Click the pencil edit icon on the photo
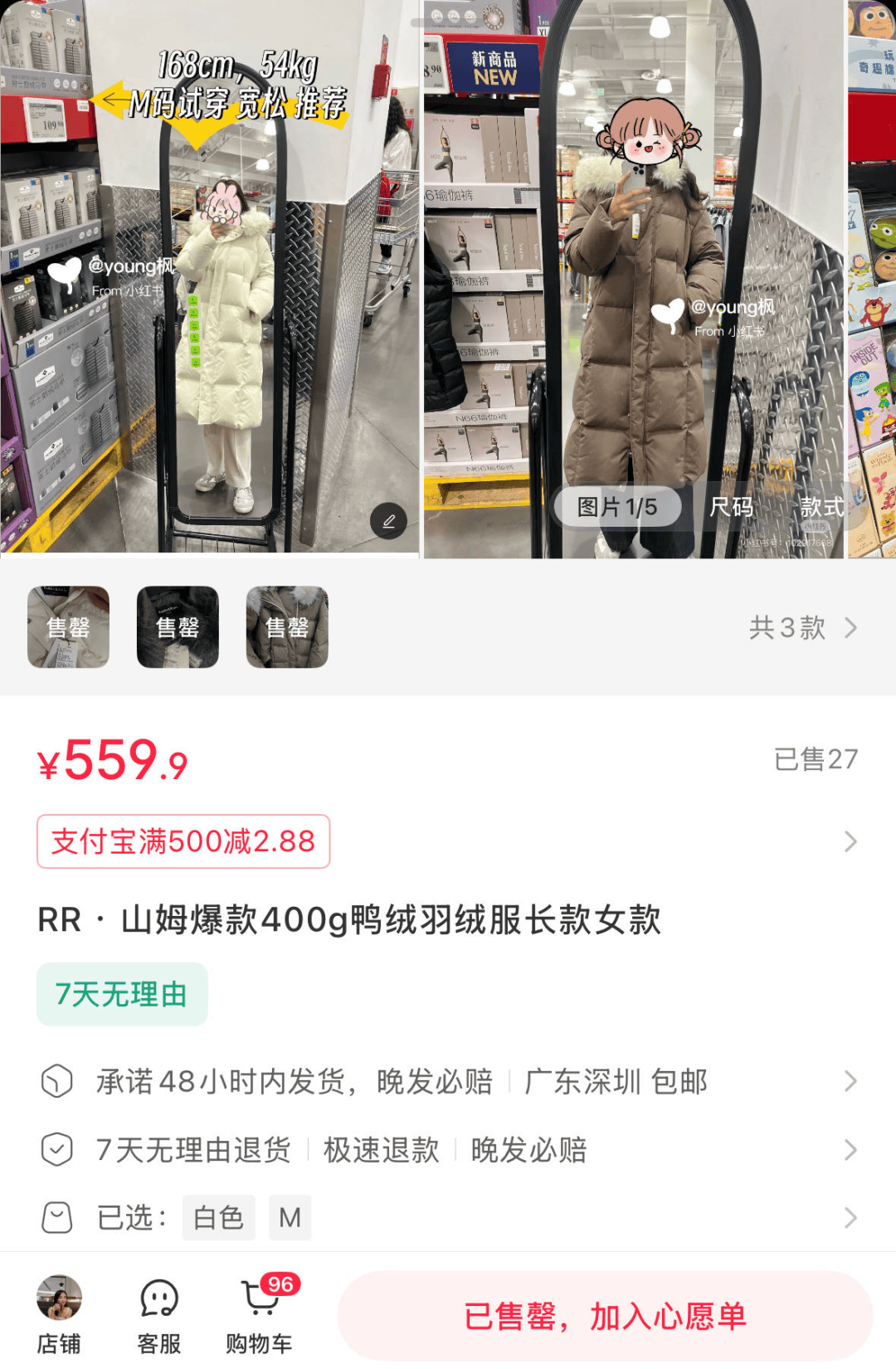 pyautogui.click(x=388, y=521)
